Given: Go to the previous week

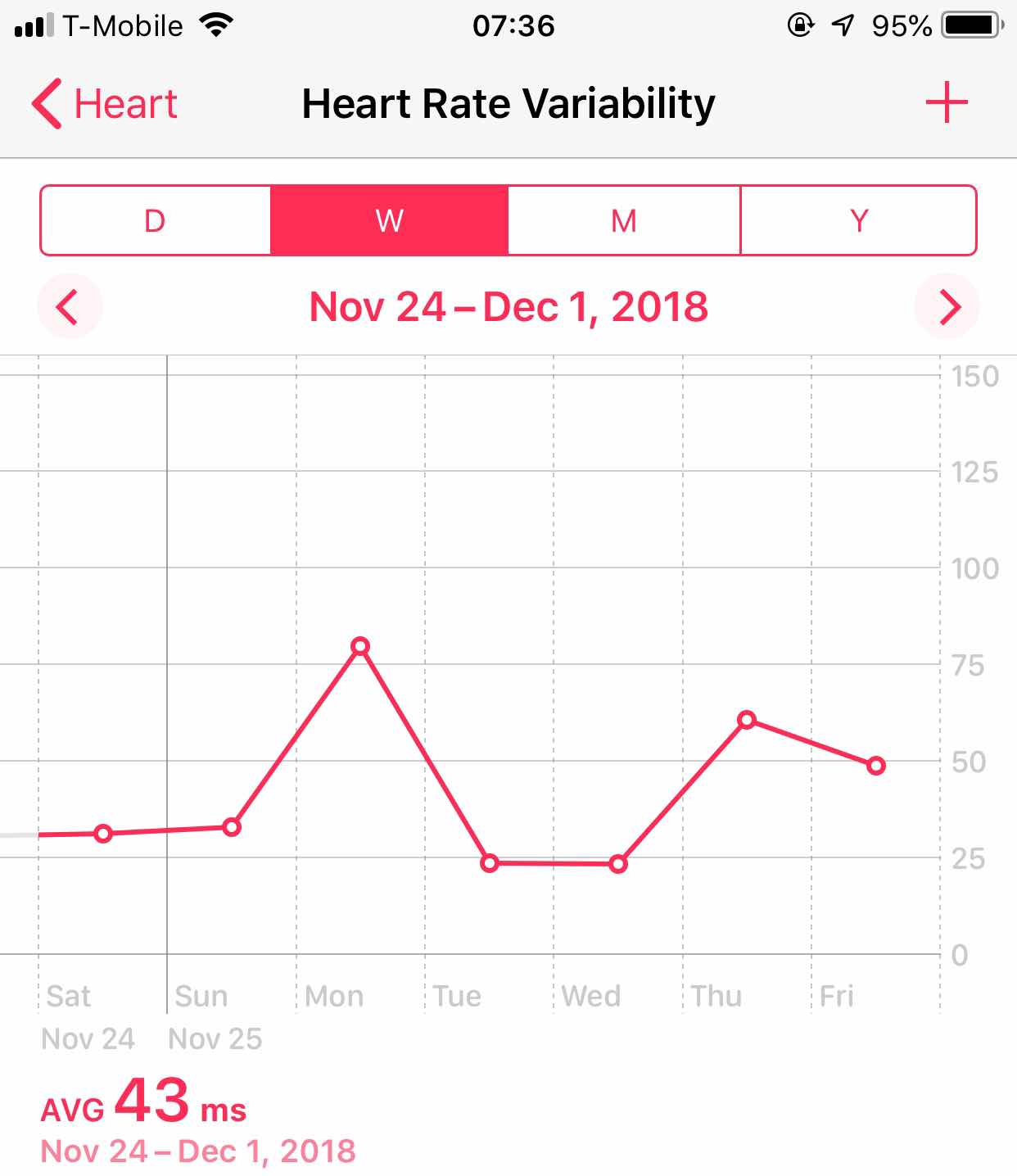Looking at the screenshot, I should coord(69,307).
